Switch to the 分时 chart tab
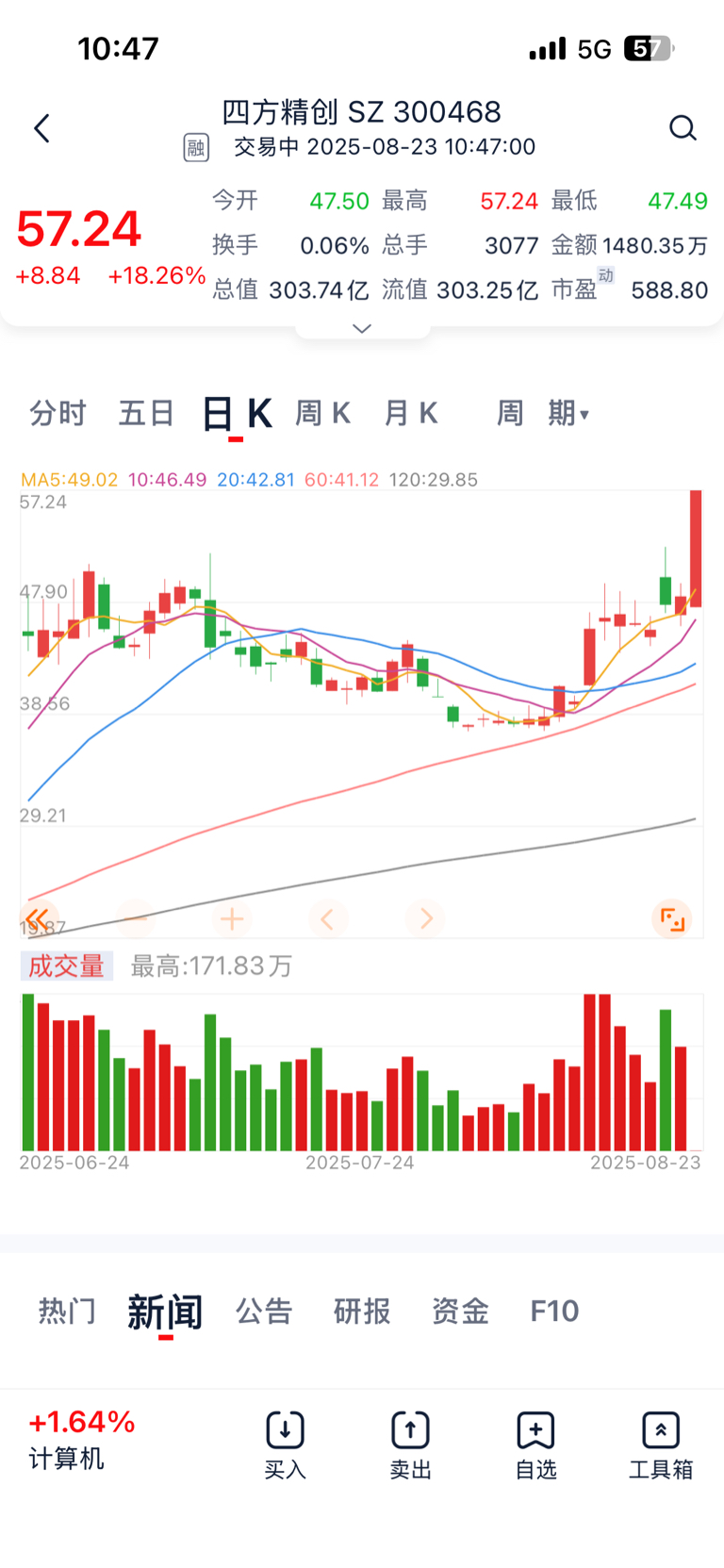The width and height of the screenshot is (724, 1568). [x=58, y=413]
